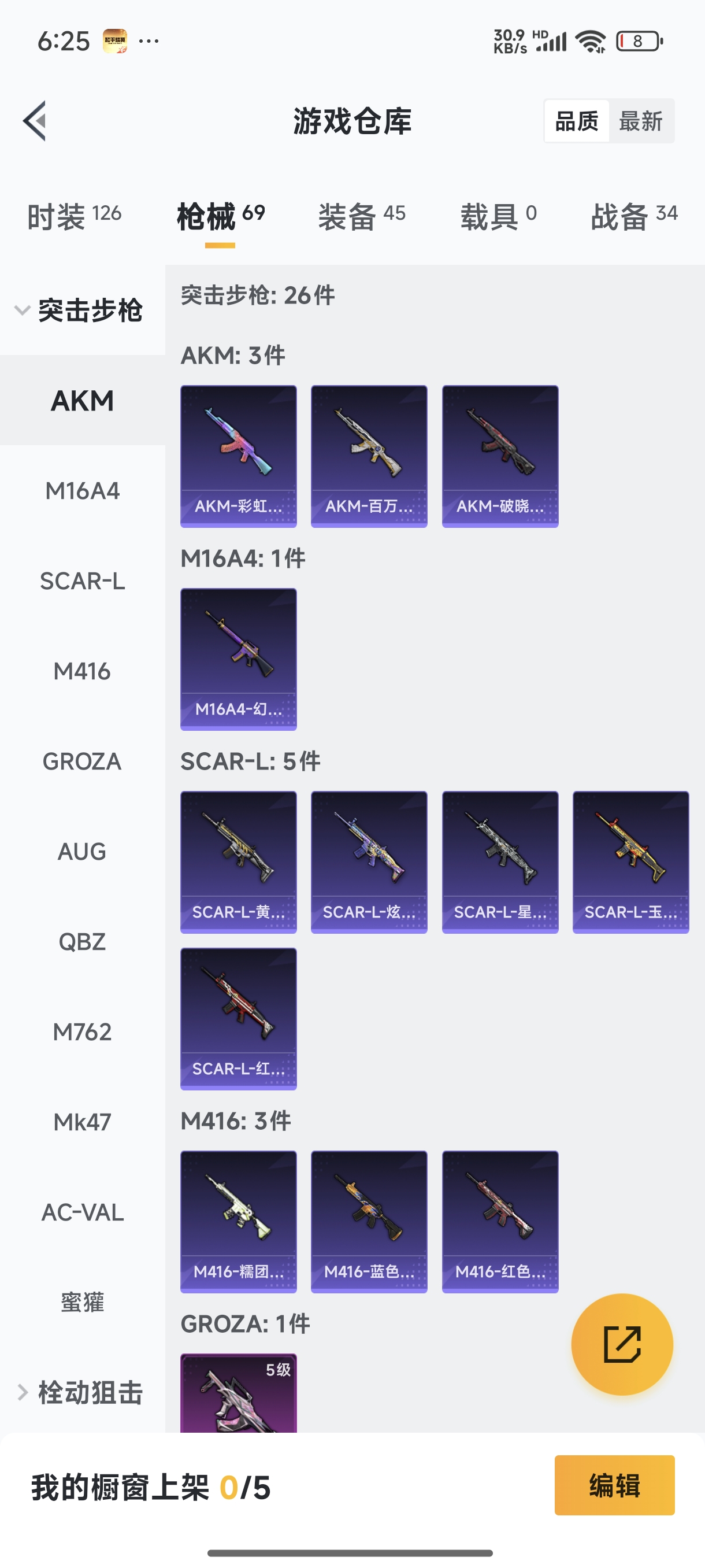Screen dimensions: 705x1568
Task: Open the 载具 tab
Action: 498,217
